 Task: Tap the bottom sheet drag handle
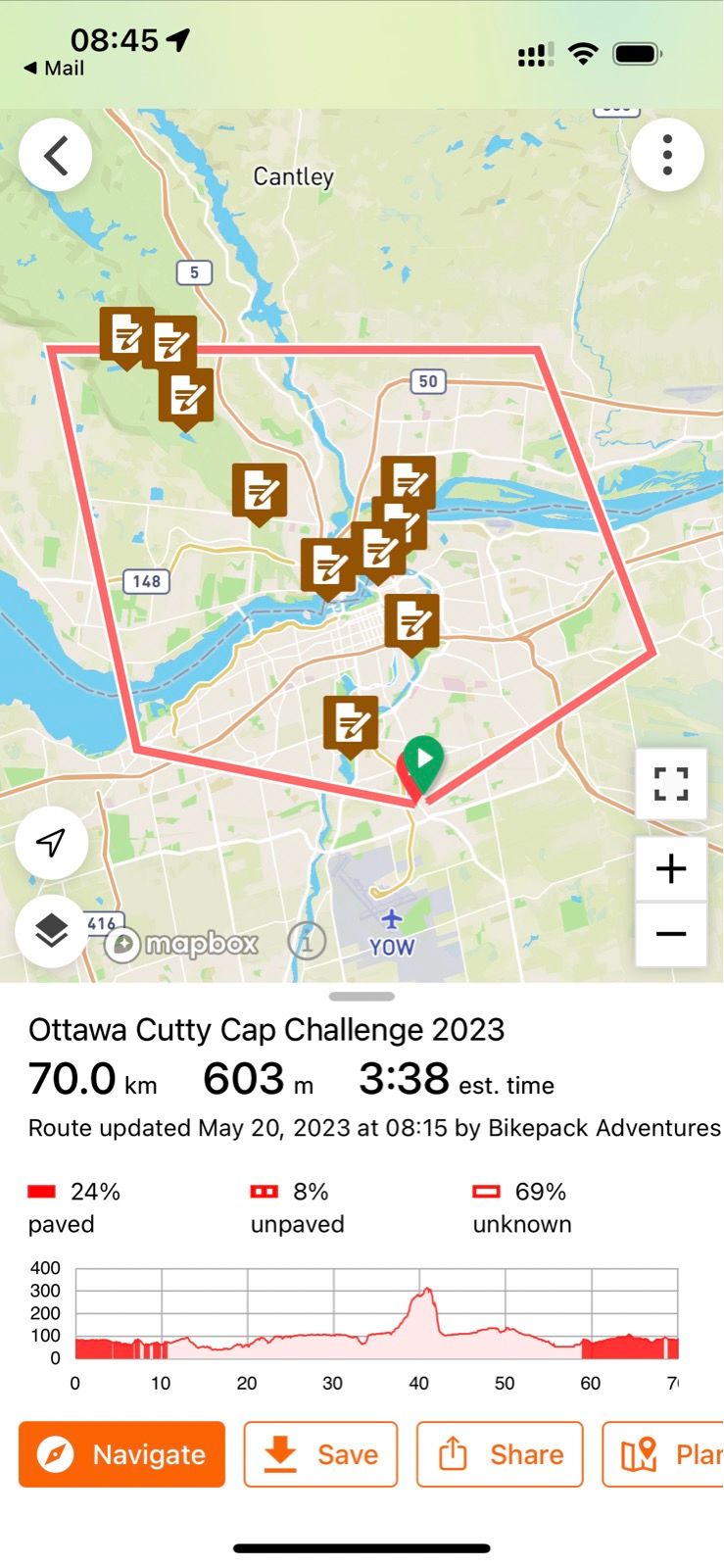362,997
